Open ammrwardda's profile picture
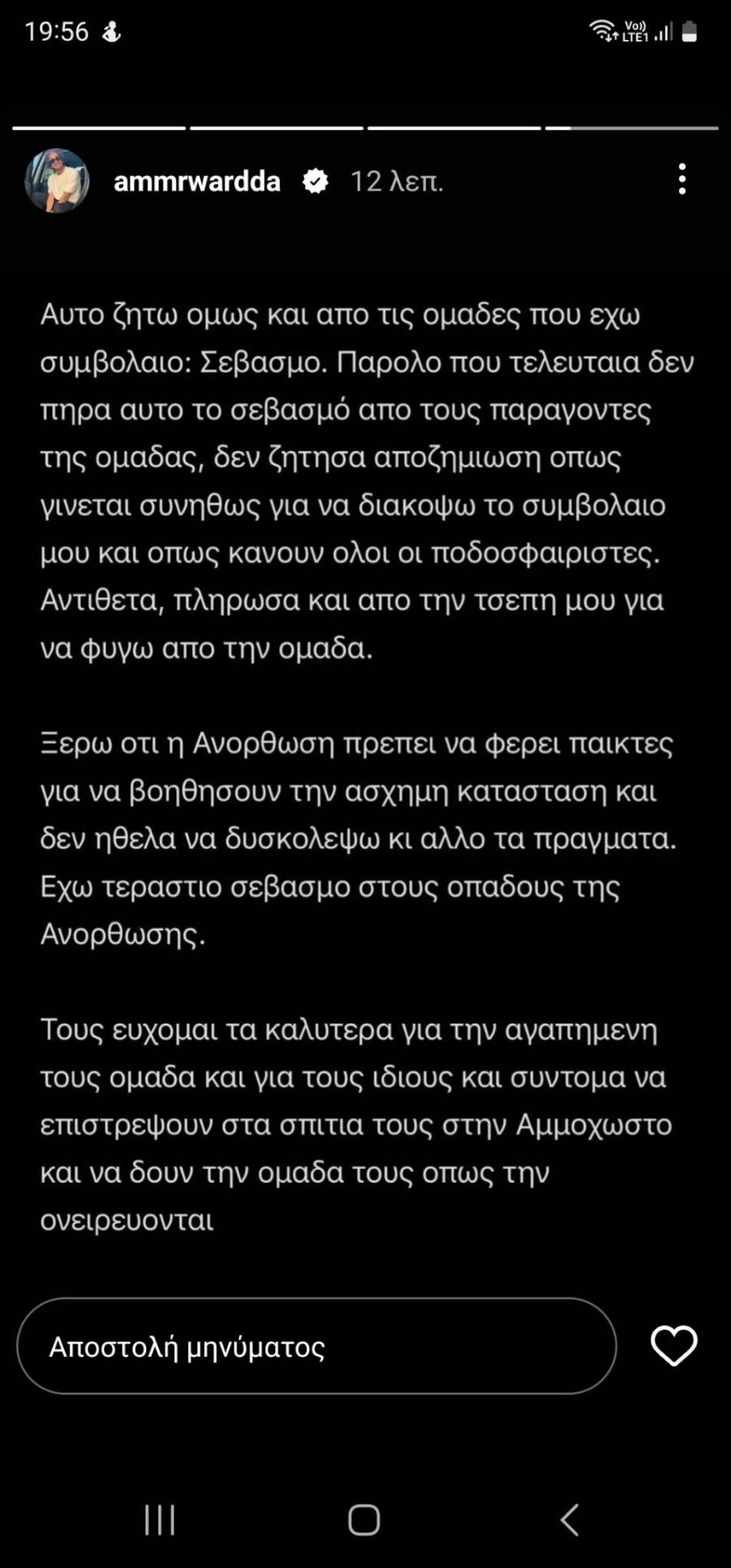 (57, 180)
